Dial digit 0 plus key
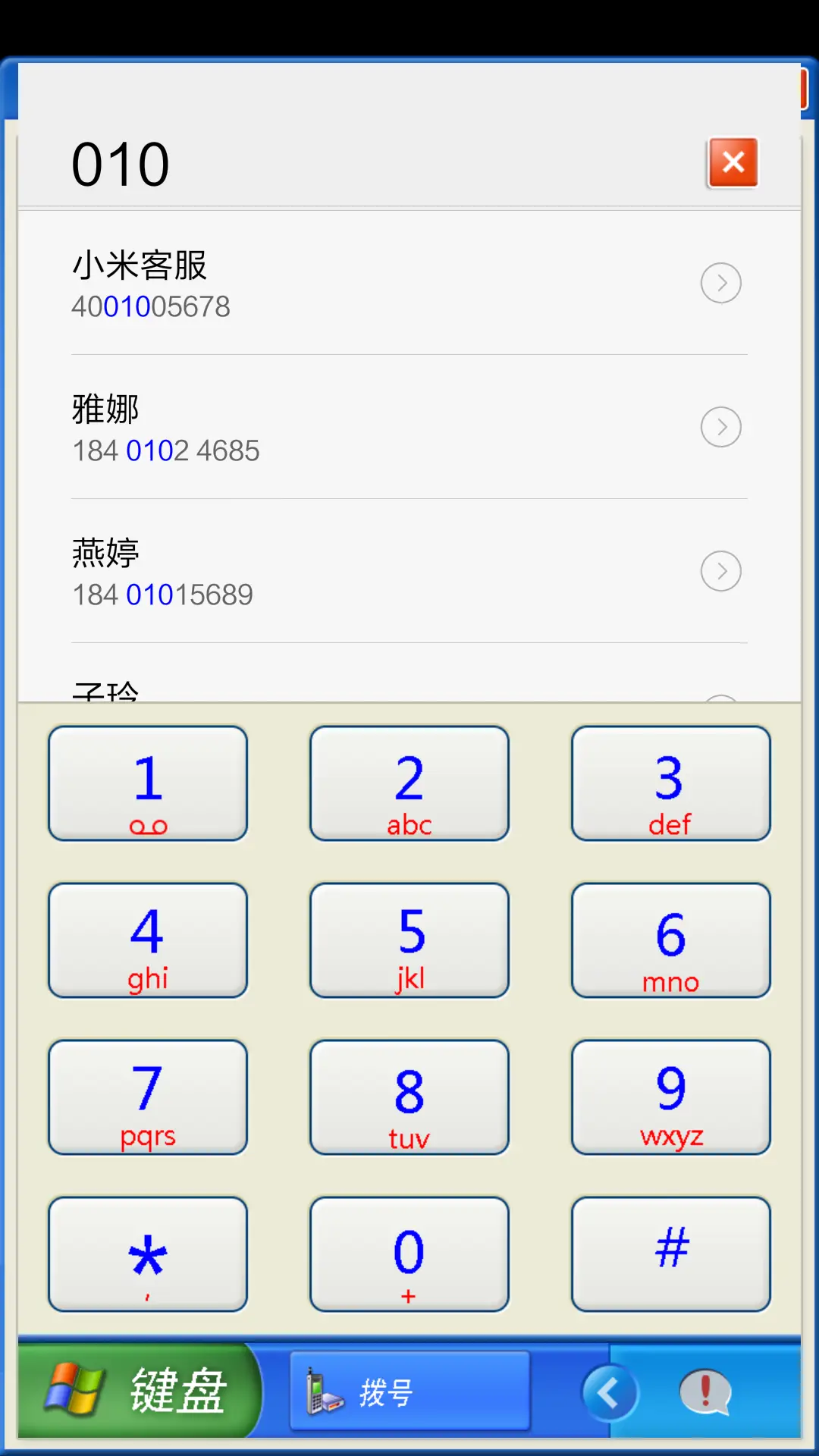This screenshot has width=819, height=1456. (x=409, y=1254)
